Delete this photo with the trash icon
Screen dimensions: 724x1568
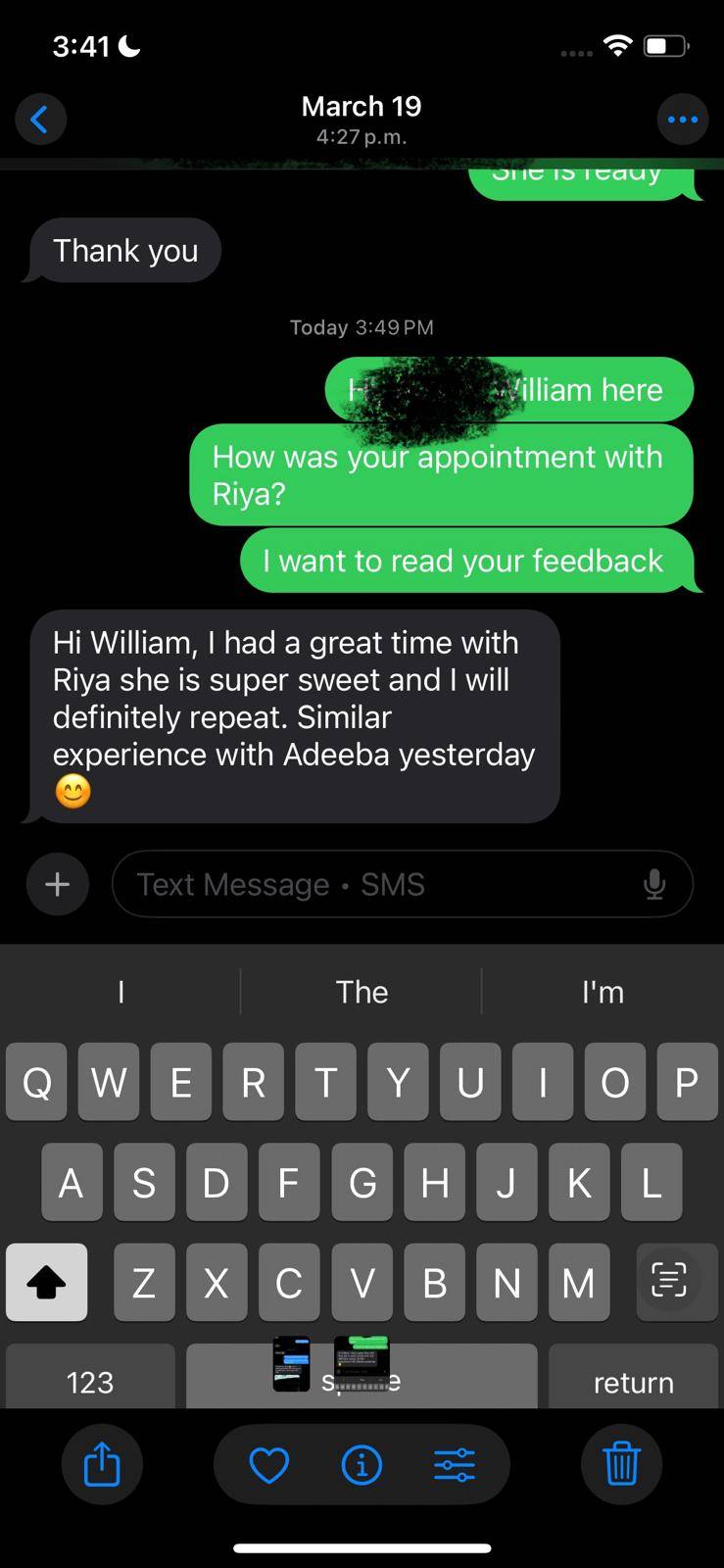(x=621, y=1465)
